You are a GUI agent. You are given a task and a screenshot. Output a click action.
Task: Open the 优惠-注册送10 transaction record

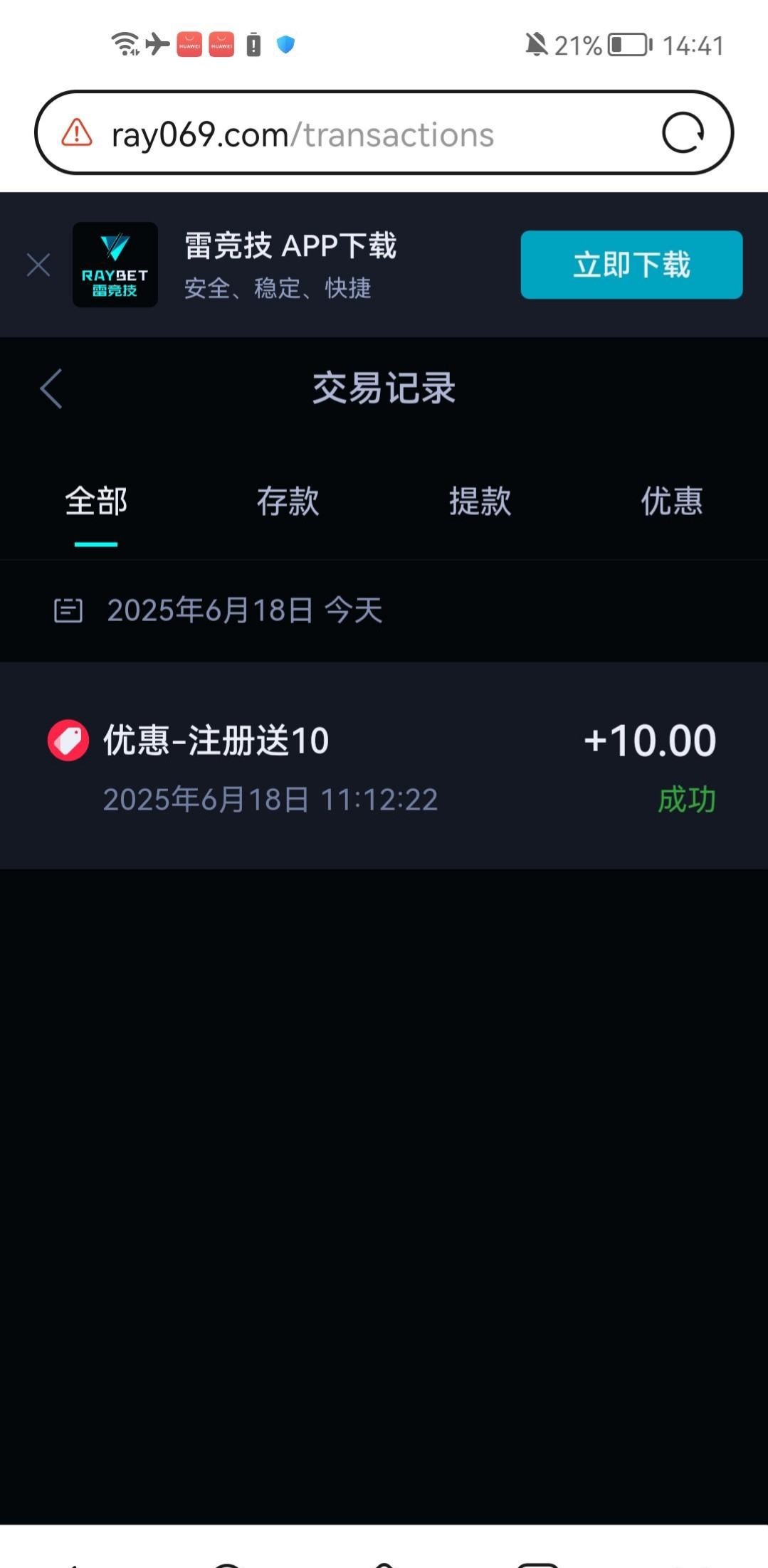pyautogui.click(x=383, y=766)
